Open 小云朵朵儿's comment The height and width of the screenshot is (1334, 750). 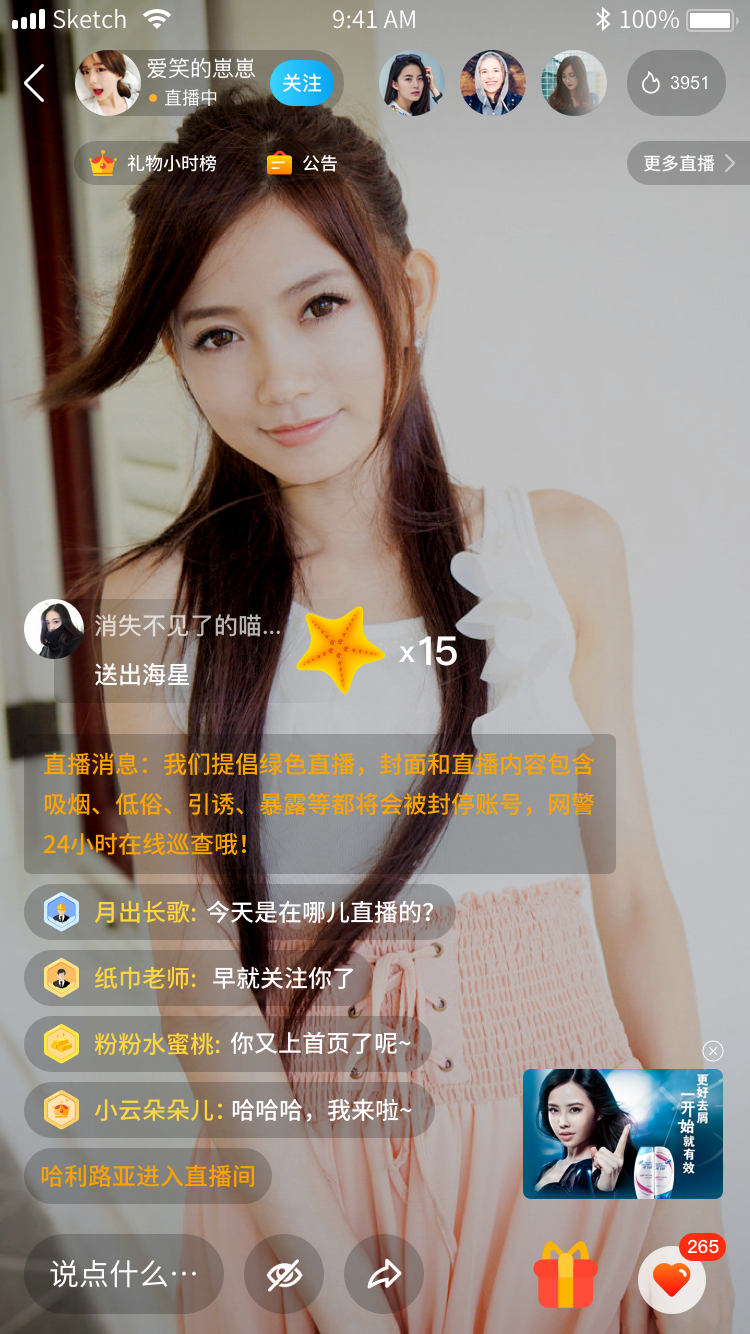click(229, 1110)
